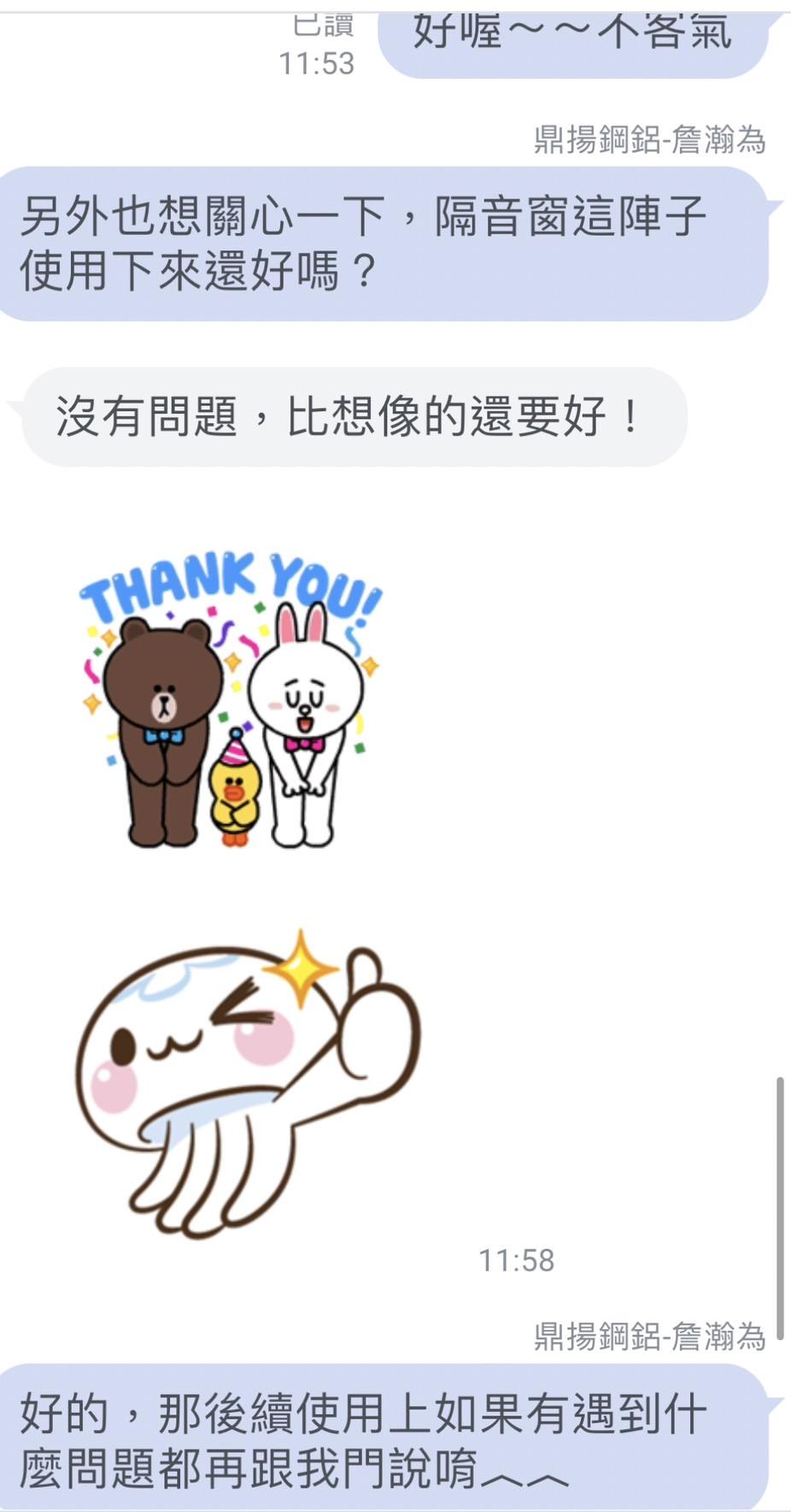The width and height of the screenshot is (791, 1512).
Task: Open the THANK YOU Brown and Cony sticker
Action: tap(231, 701)
